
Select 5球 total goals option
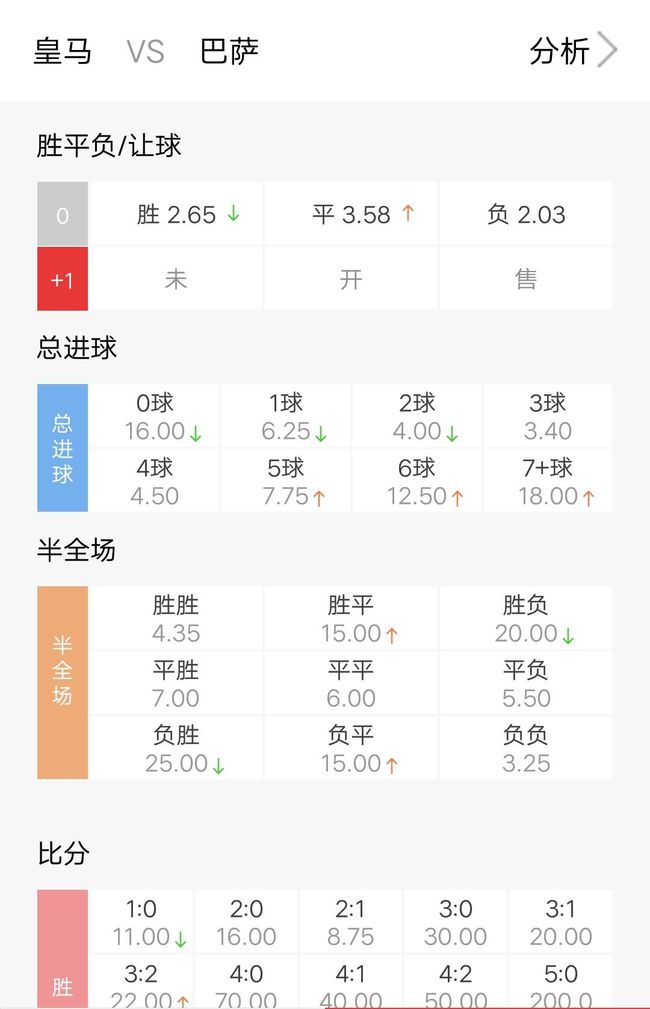286,481
